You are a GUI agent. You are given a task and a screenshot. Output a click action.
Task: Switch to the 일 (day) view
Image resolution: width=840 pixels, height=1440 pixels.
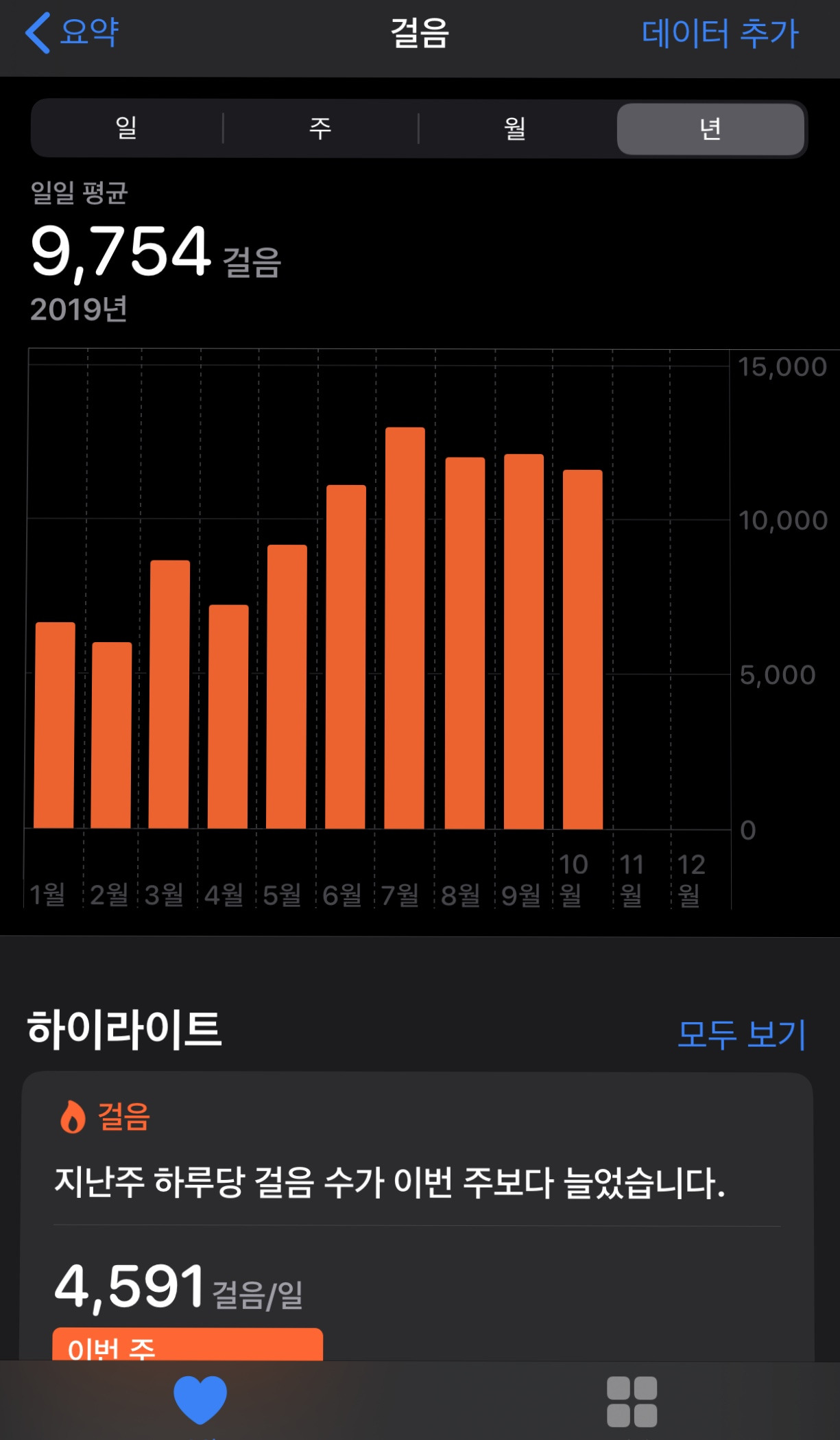(127, 128)
